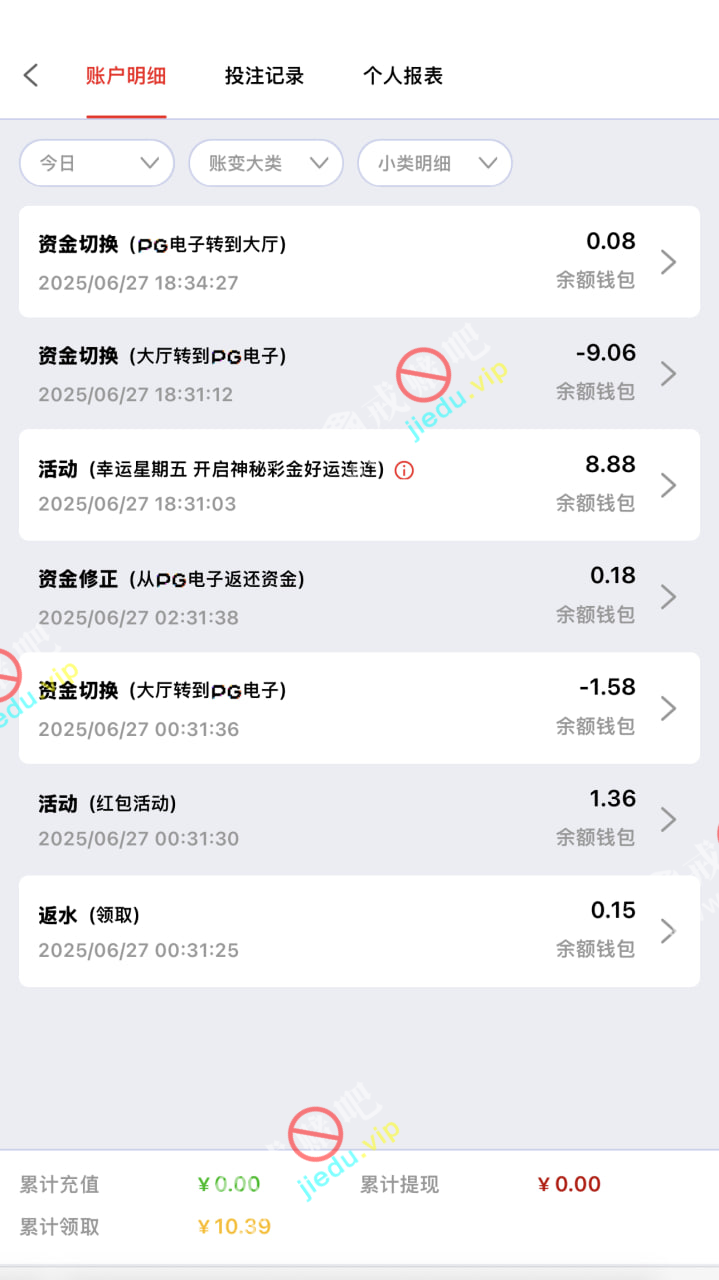719x1280 pixels.
Task: Open the 账变大类 filter dropdown
Action: (266, 163)
